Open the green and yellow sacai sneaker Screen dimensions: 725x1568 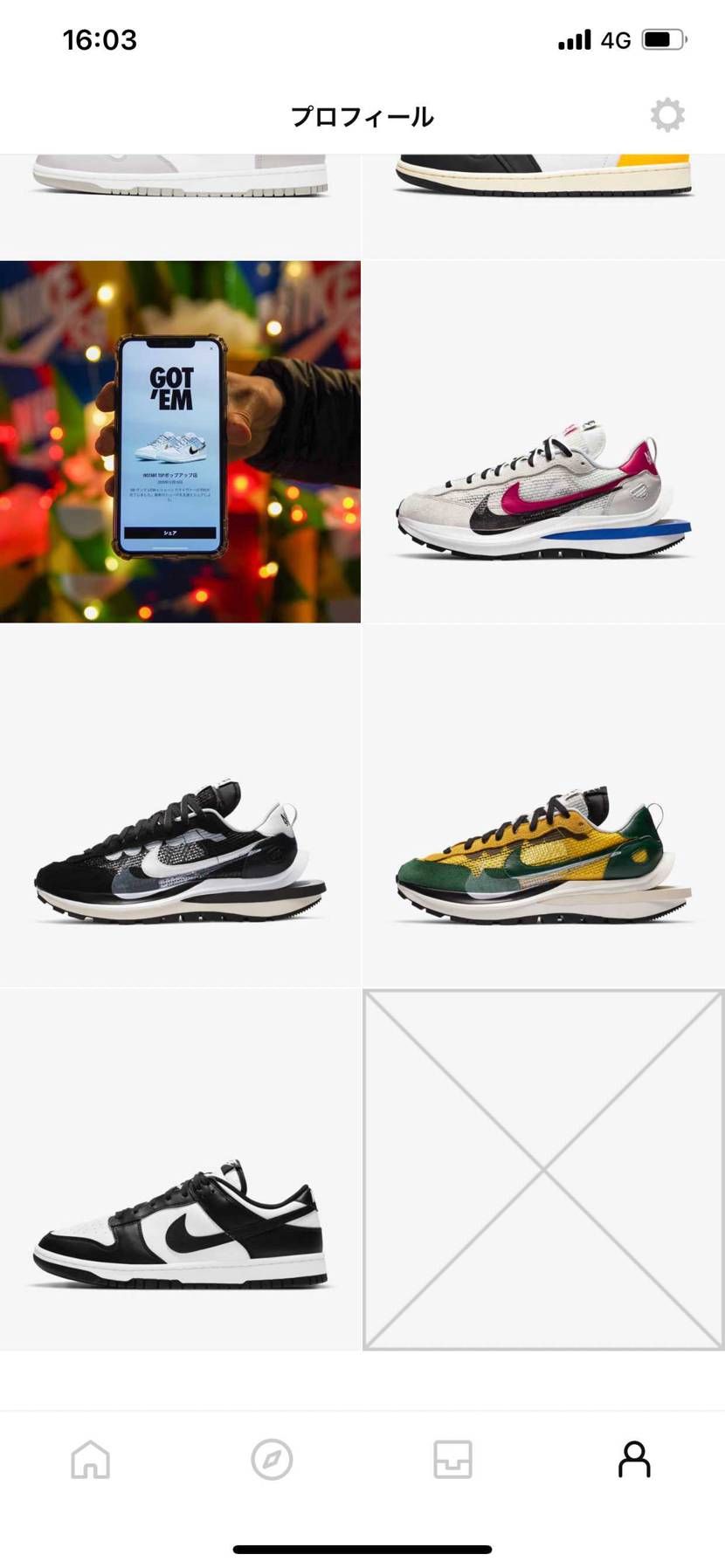click(x=543, y=805)
